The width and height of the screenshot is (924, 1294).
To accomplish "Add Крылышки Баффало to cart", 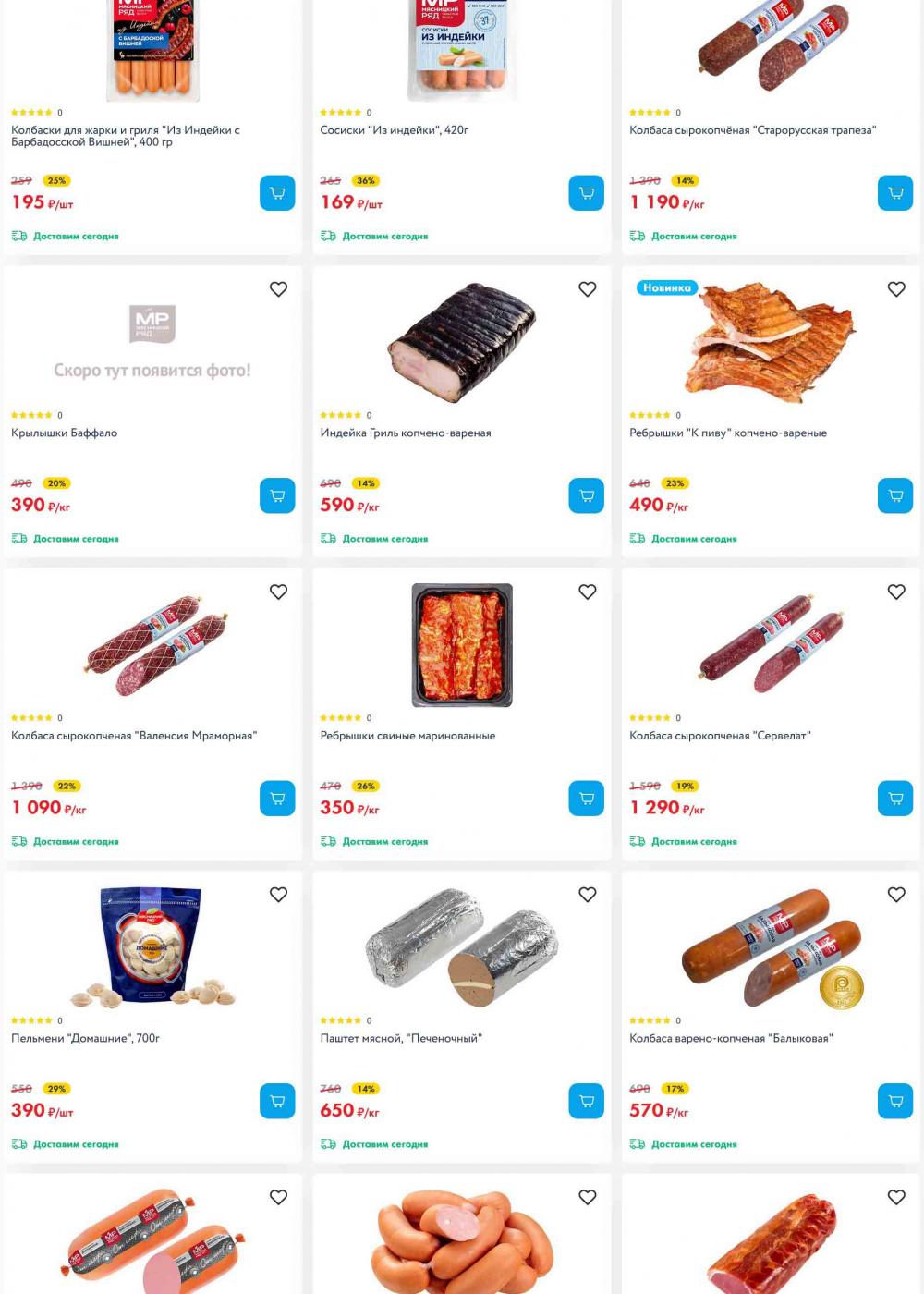I will 277,495.
